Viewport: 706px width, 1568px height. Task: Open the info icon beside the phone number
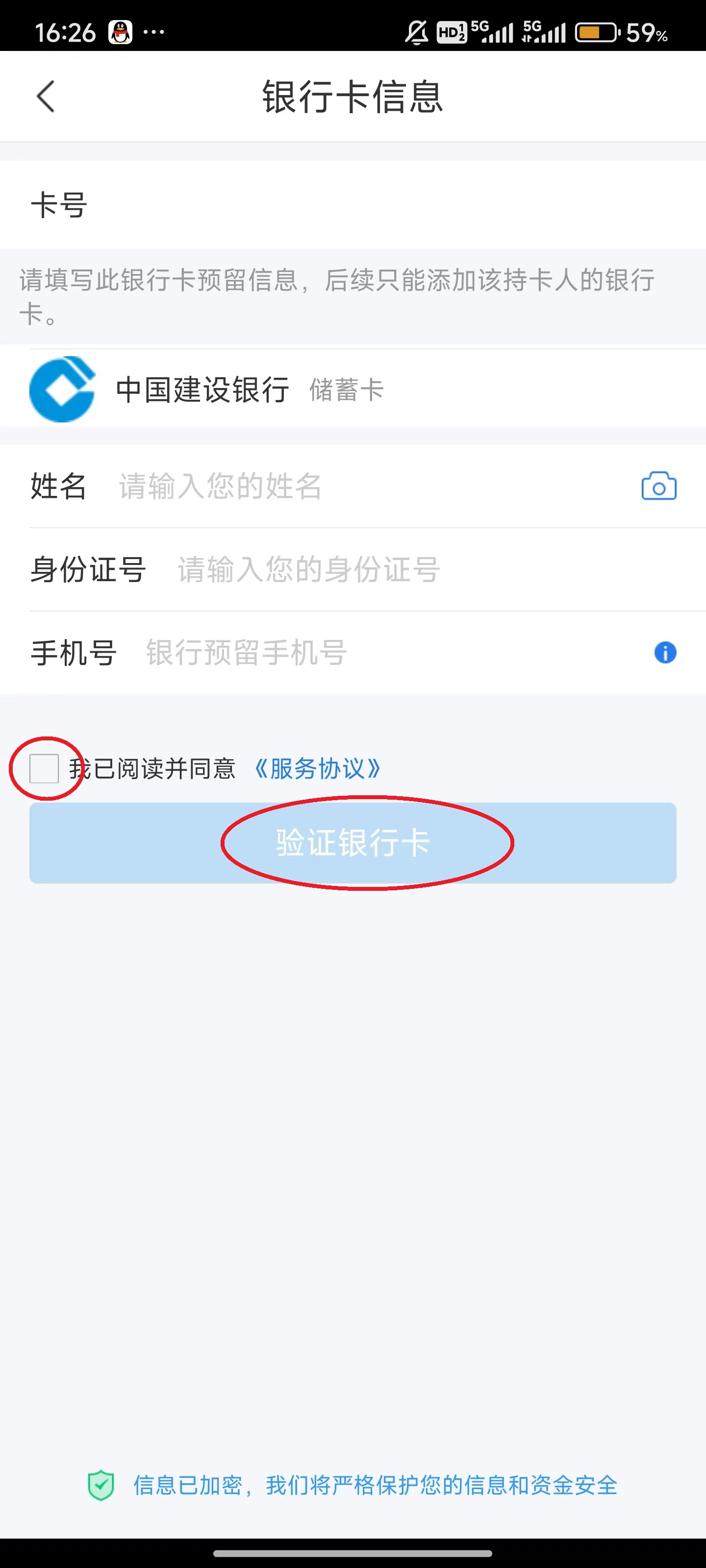coord(665,653)
